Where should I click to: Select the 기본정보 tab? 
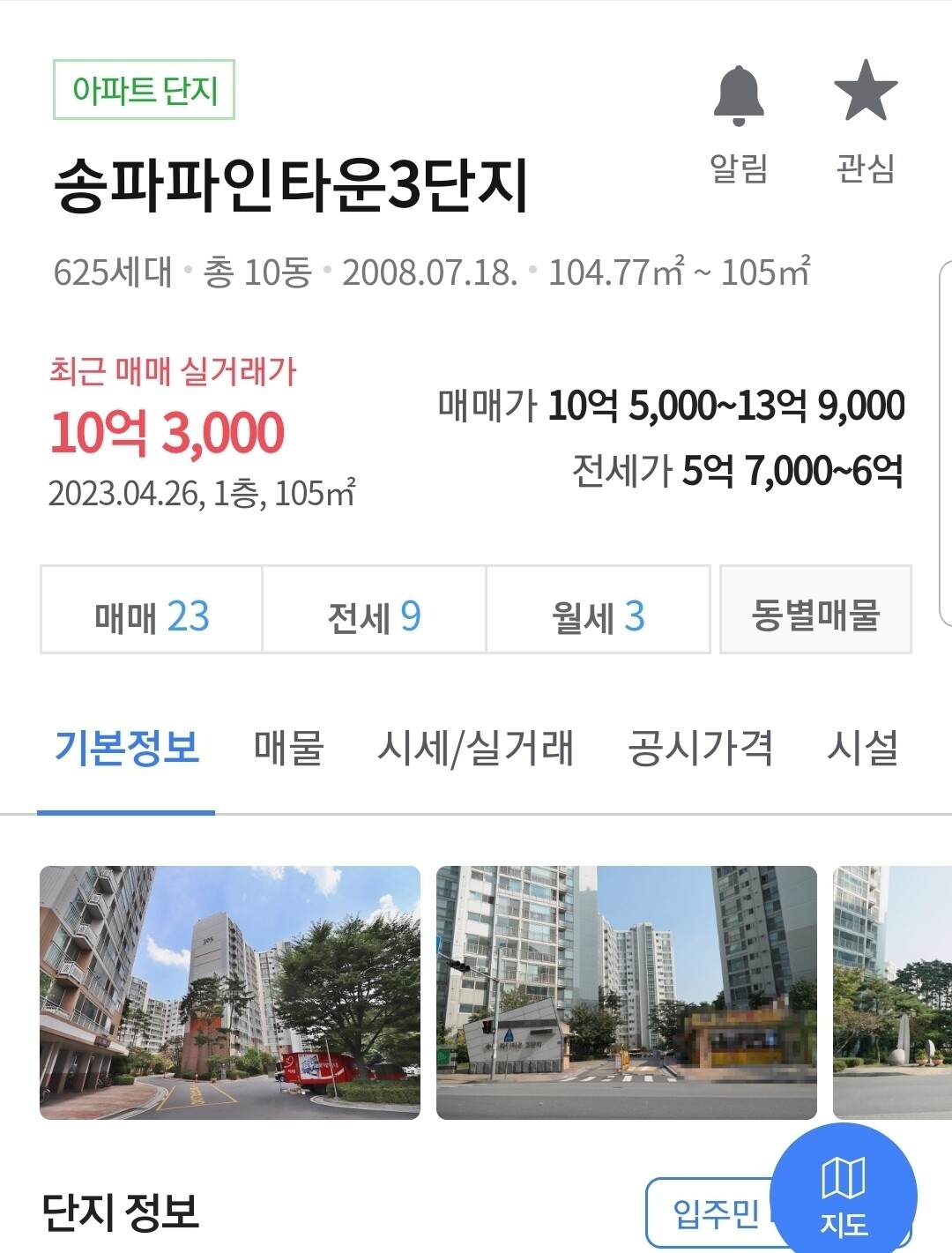pos(126,750)
